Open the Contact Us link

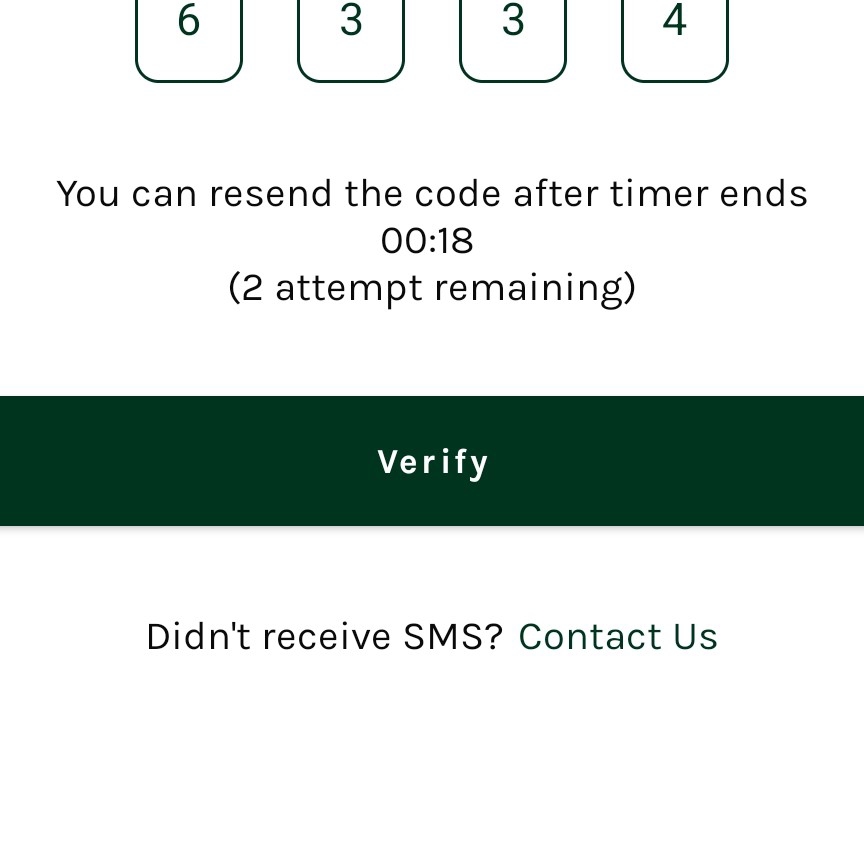(617, 637)
